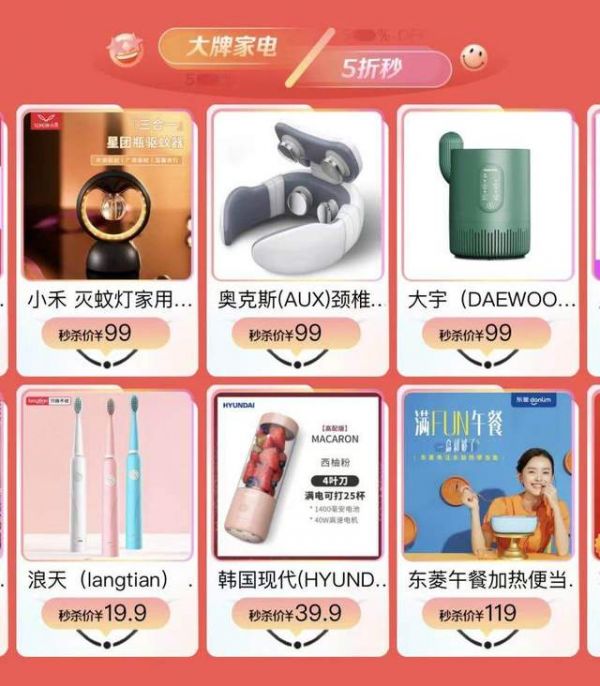The image size is (600, 686).
Task: Open the 小禾 灭蚊灯 product card
Action: click(108, 198)
